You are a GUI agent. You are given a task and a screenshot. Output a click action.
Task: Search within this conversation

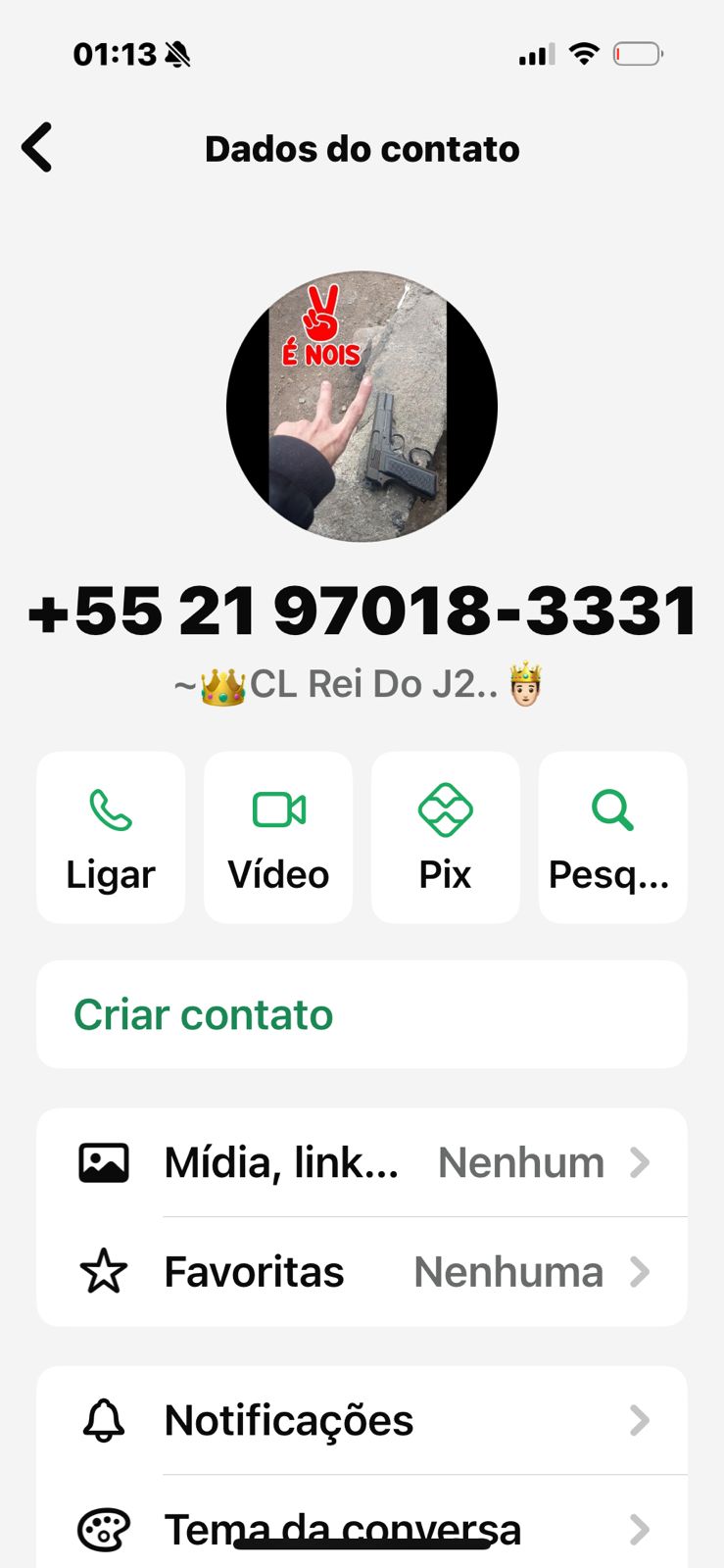coord(612,837)
